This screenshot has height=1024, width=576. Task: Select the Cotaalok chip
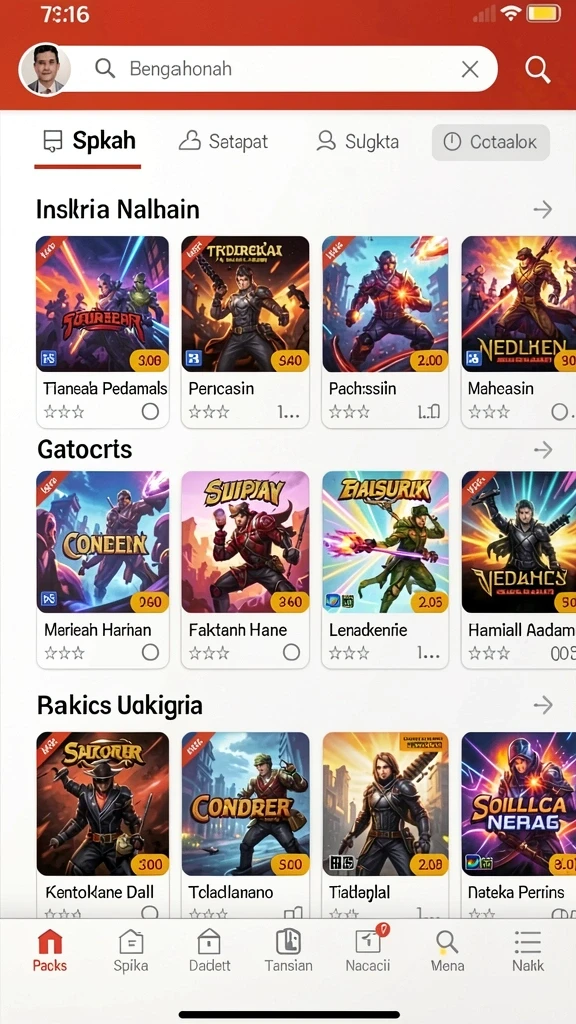pyautogui.click(x=490, y=142)
